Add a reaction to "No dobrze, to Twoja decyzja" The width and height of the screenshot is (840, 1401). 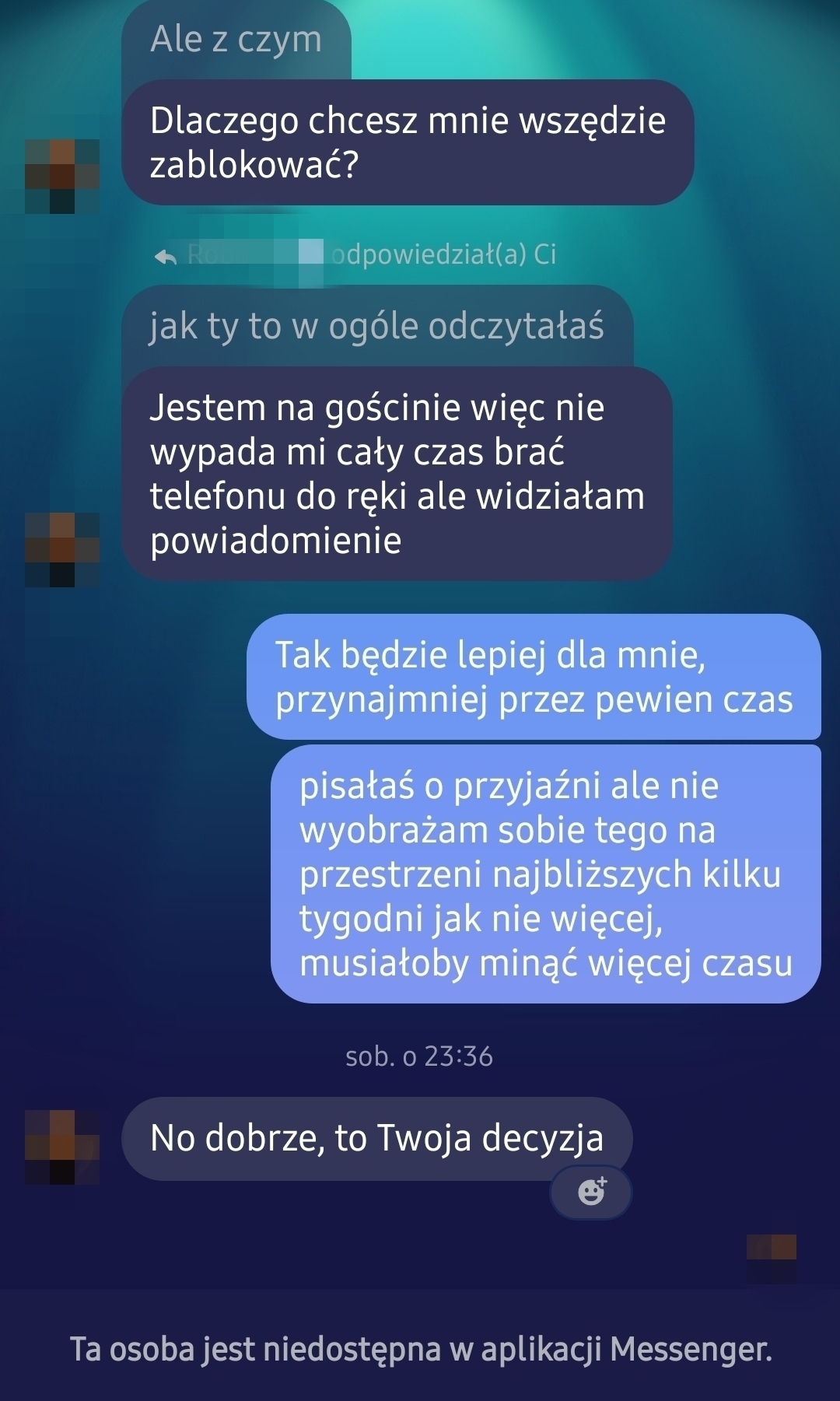coord(590,1192)
